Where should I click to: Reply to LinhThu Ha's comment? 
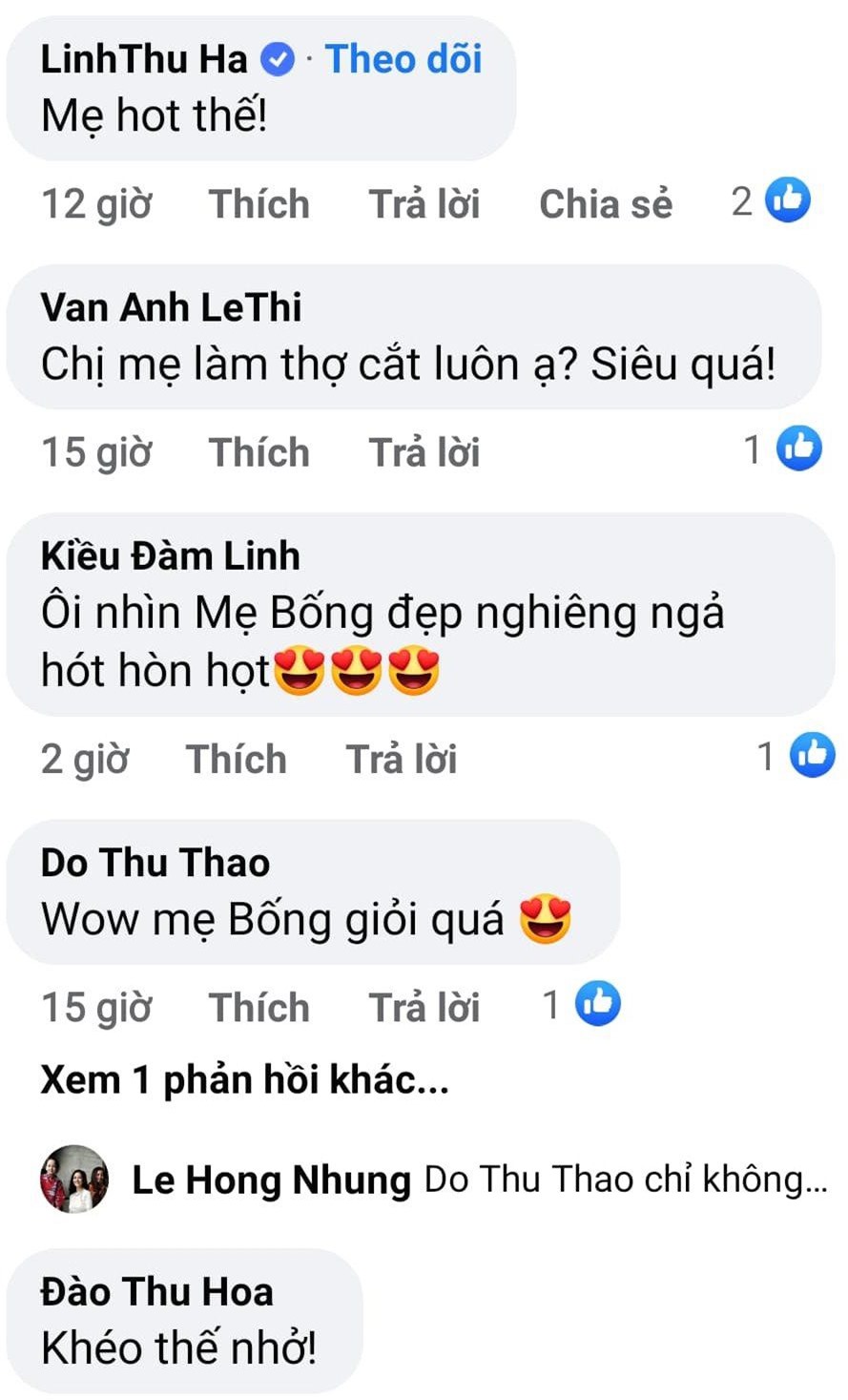[x=424, y=204]
